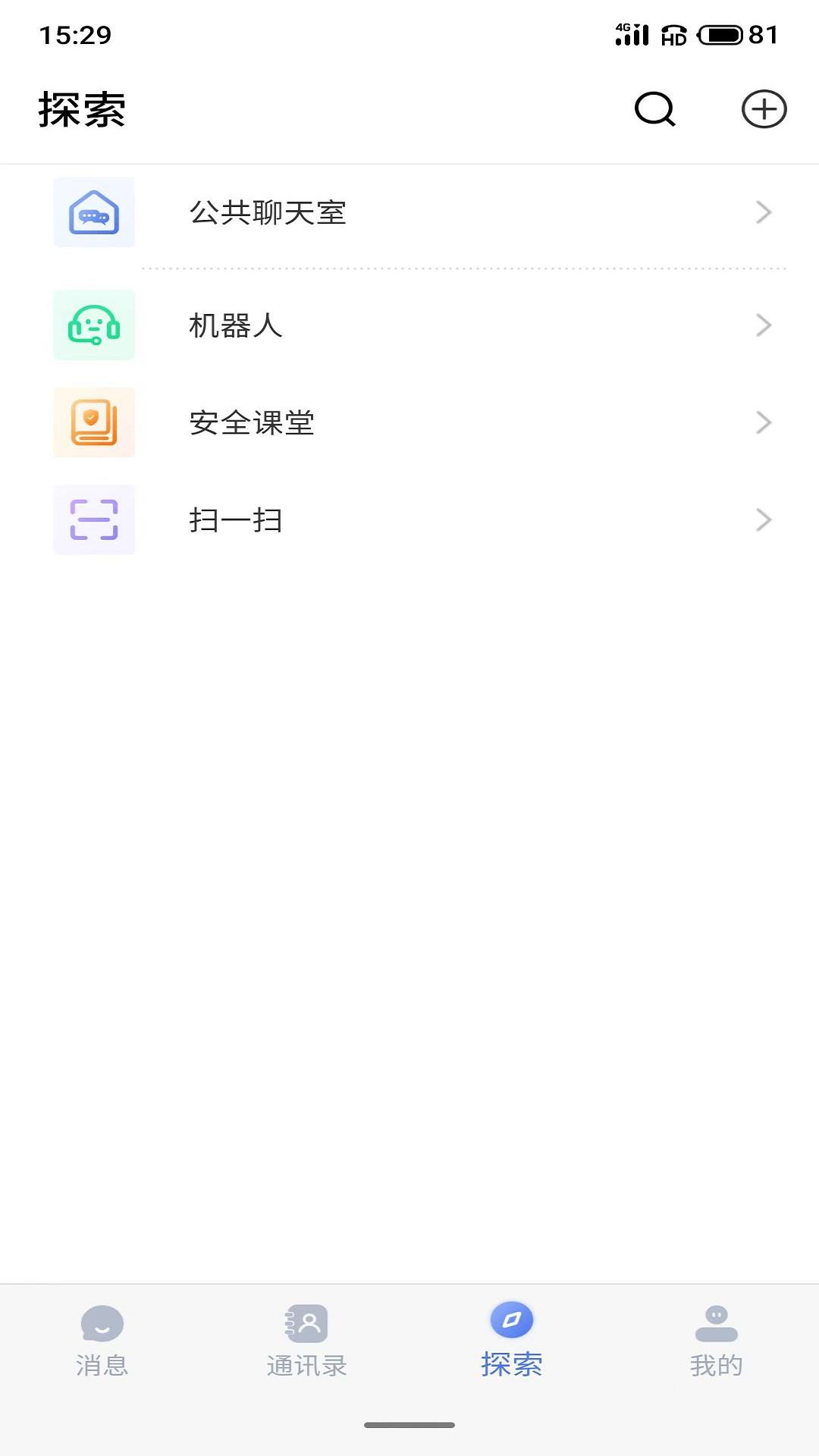Expand the 扫一扫 chevron arrow
The height and width of the screenshot is (1456, 819).
click(764, 520)
